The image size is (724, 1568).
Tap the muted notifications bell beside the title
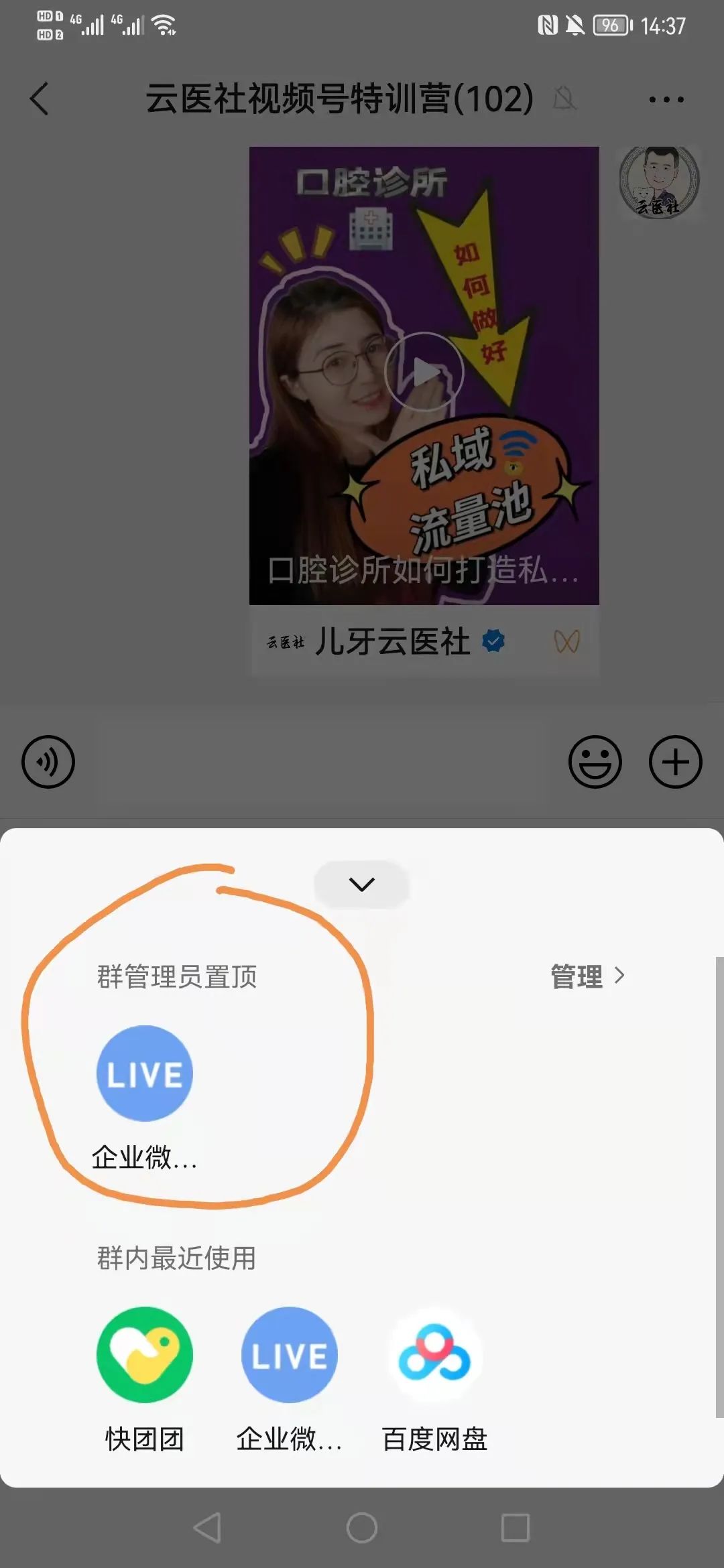pos(564,99)
